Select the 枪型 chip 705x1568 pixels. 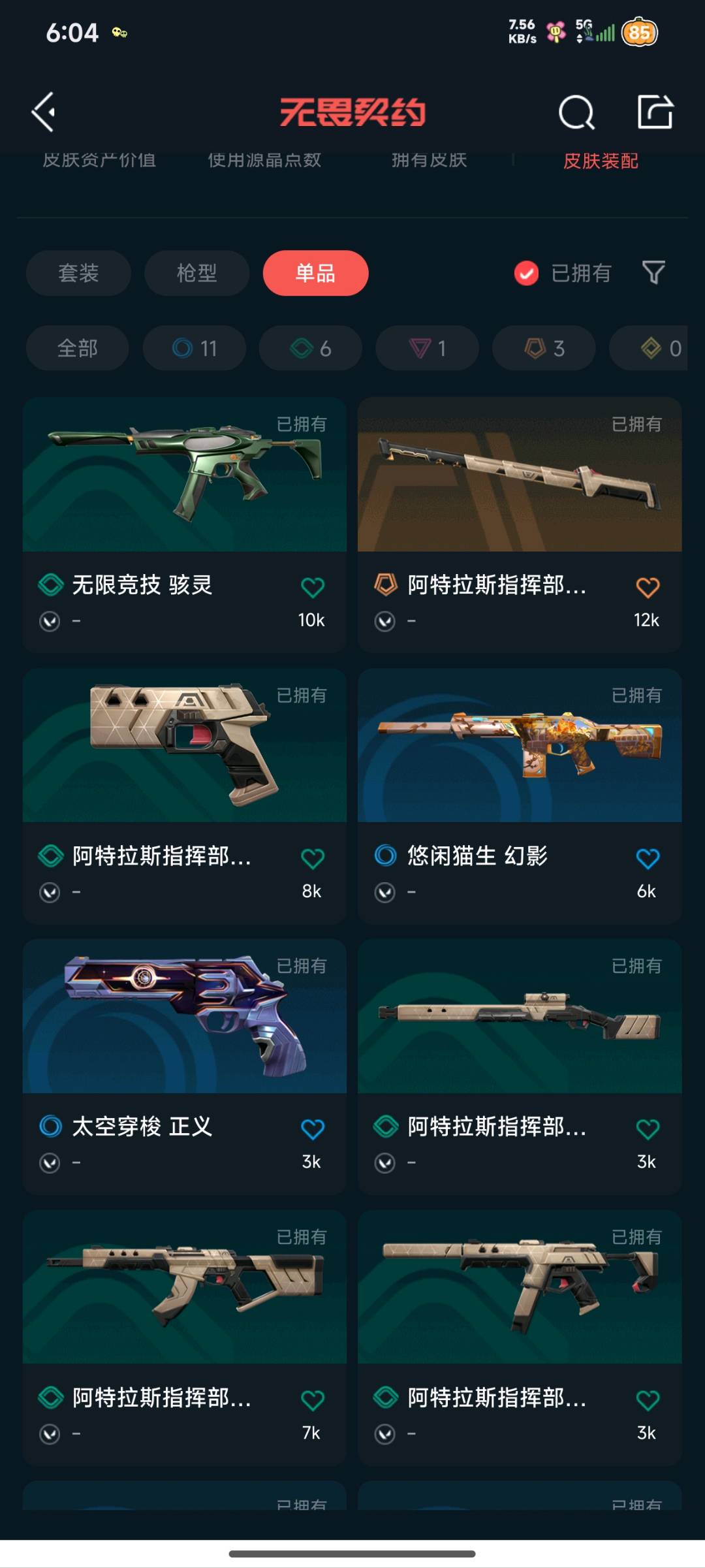click(x=196, y=273)
